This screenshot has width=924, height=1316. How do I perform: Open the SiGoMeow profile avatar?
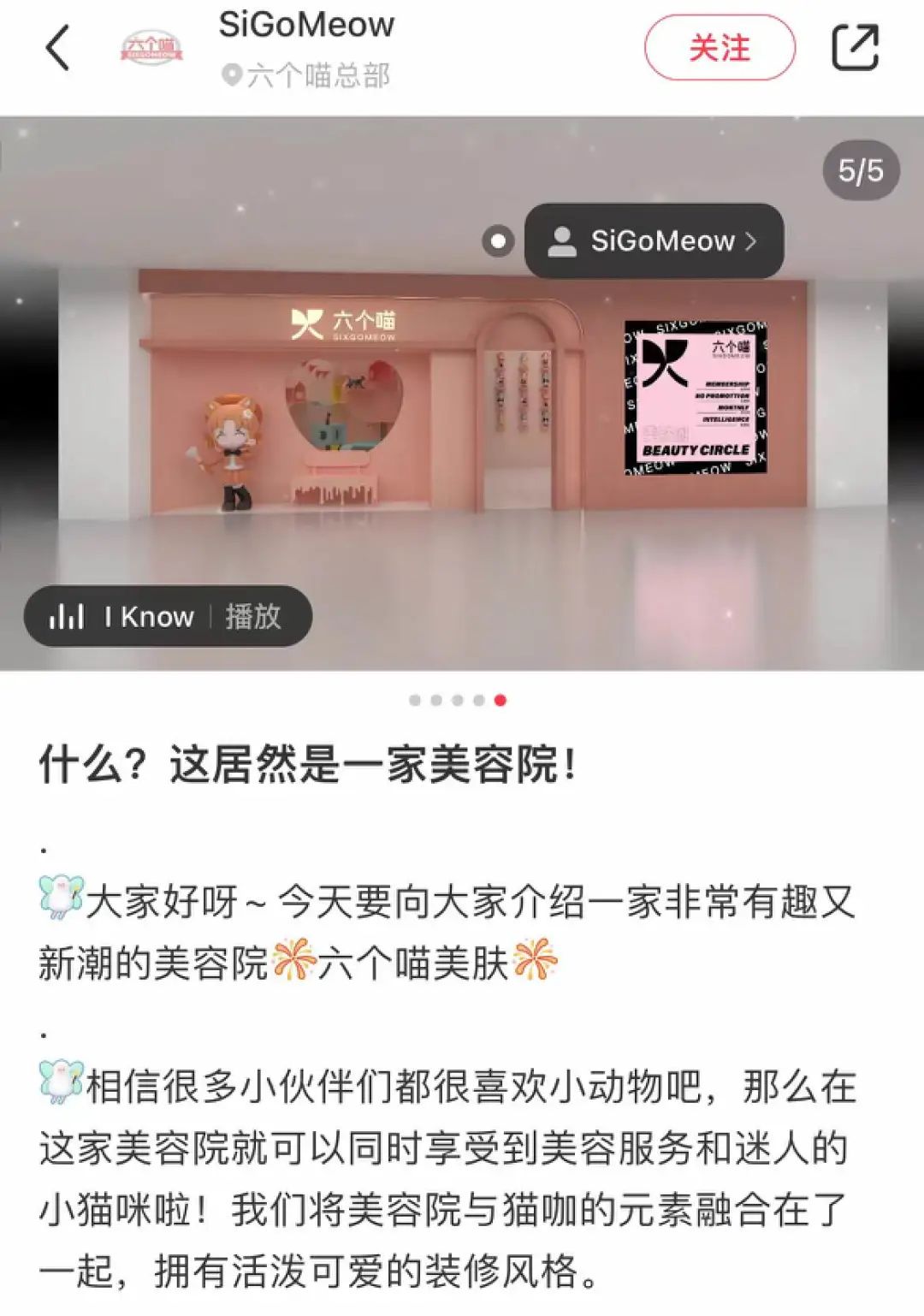pos(151,48)
